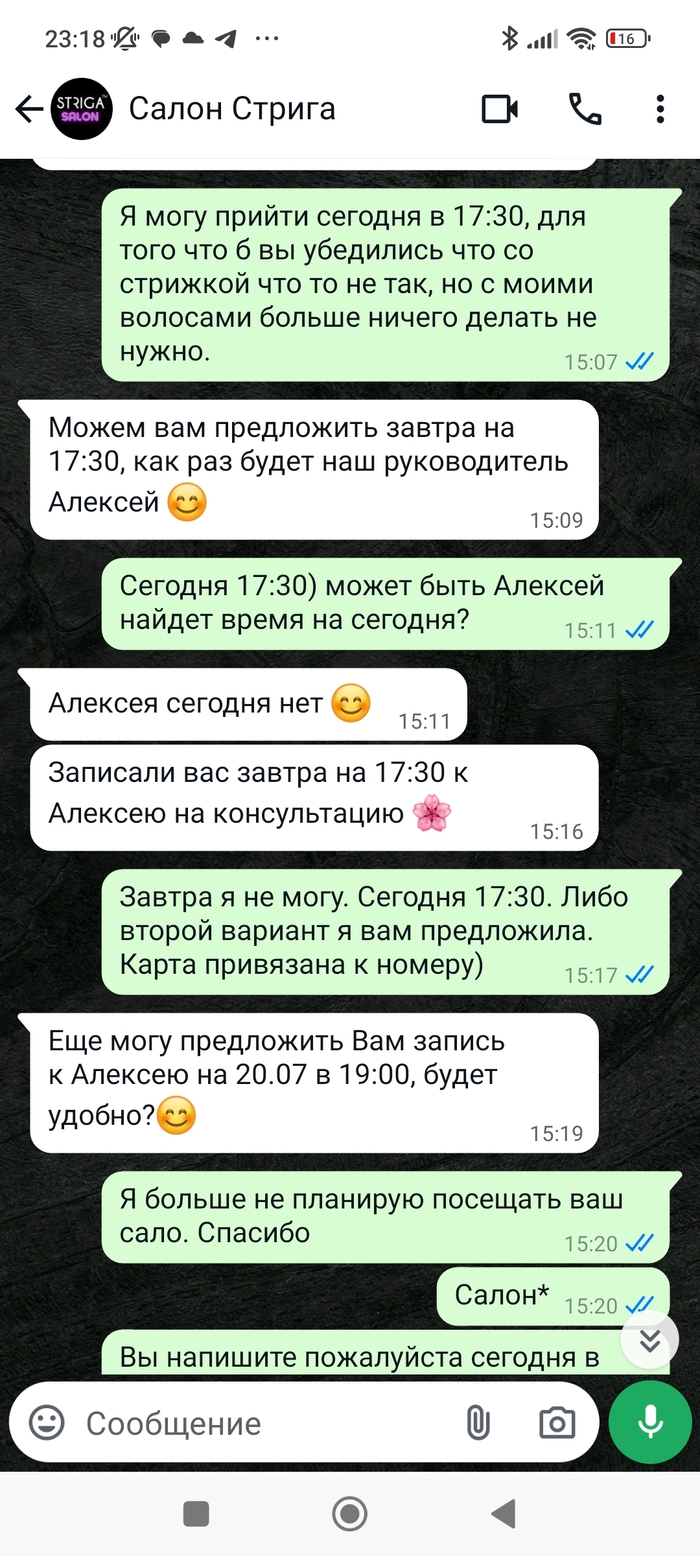The width and height of the screenshot is (700, 1556).
Task: Open recent apps
Action: tap(196, 1513)
